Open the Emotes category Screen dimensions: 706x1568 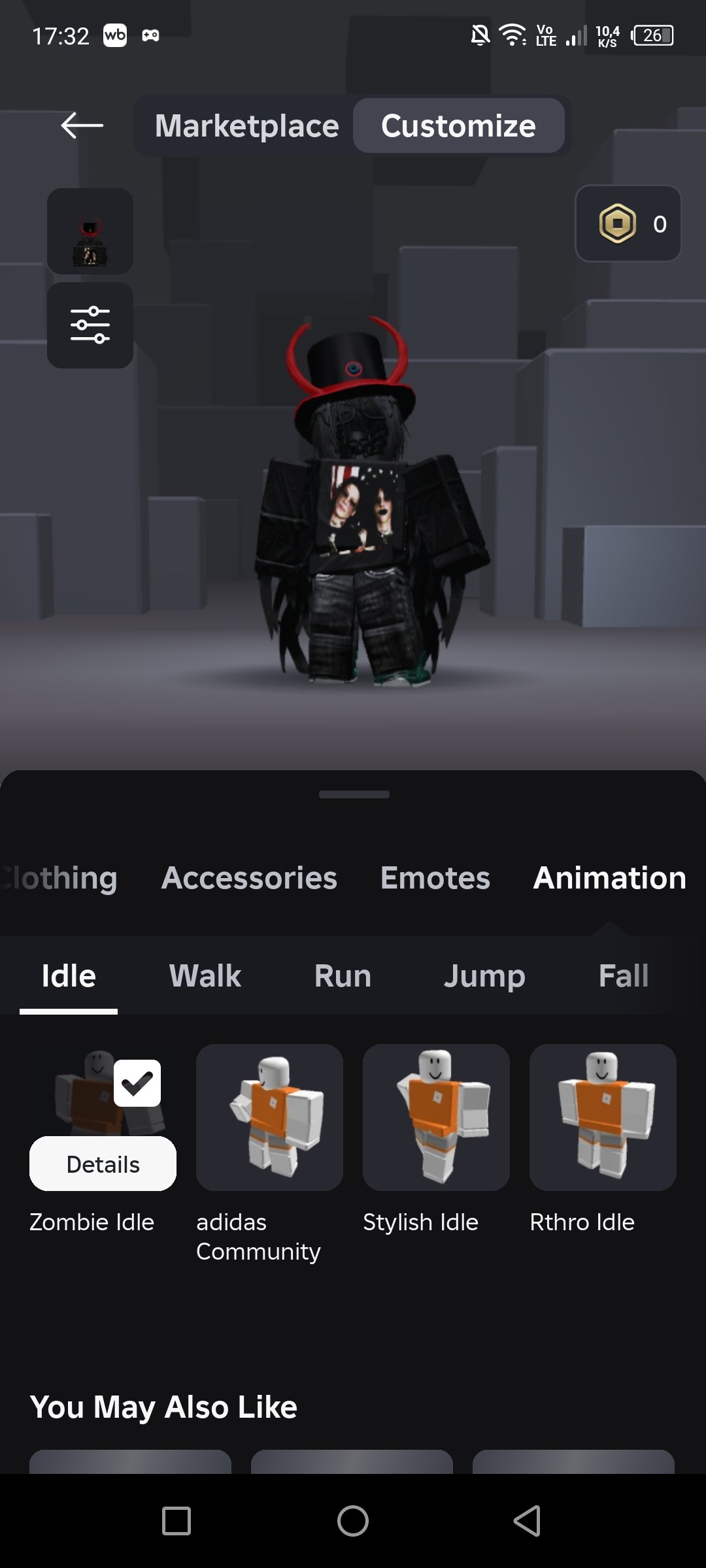pos(435,877)
